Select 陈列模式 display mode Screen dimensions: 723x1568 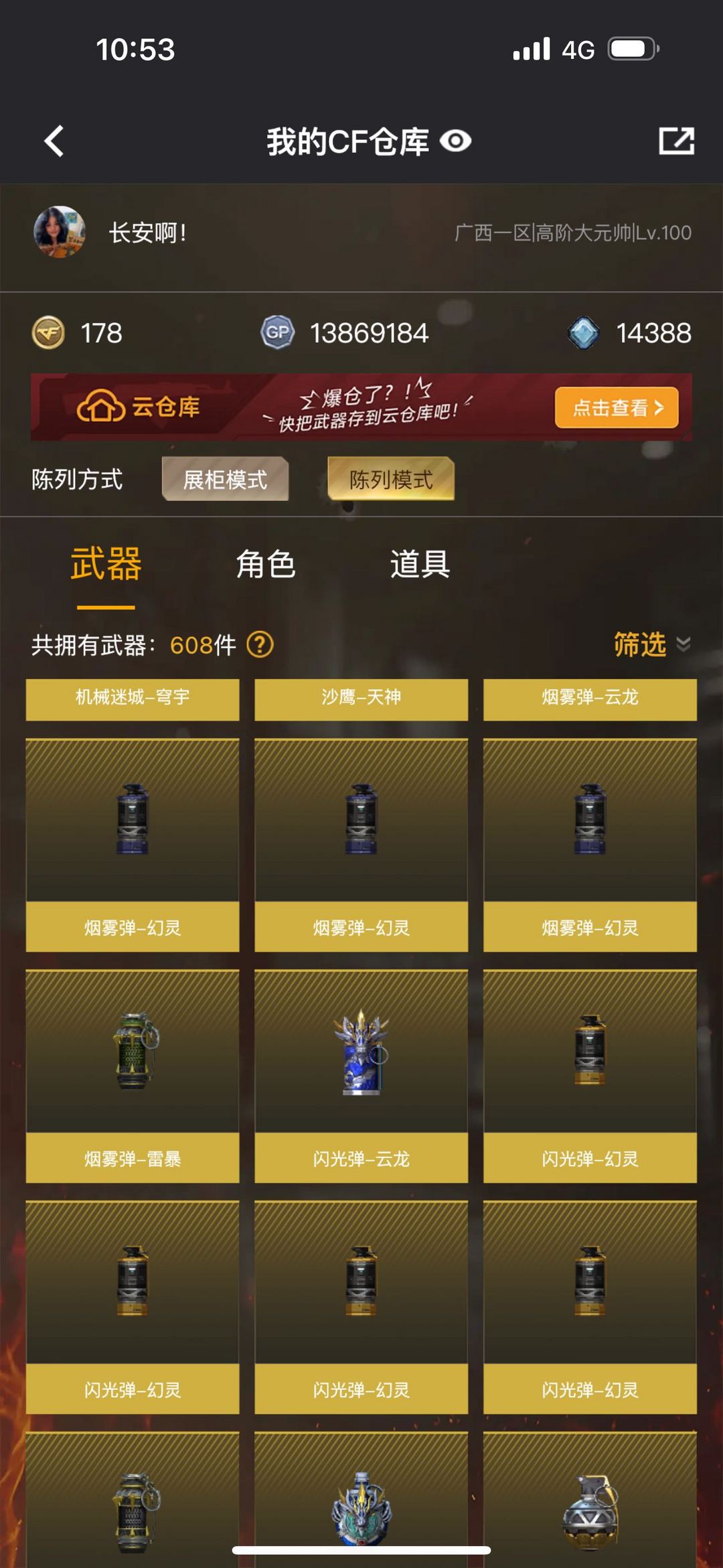[x=391, y=479]
